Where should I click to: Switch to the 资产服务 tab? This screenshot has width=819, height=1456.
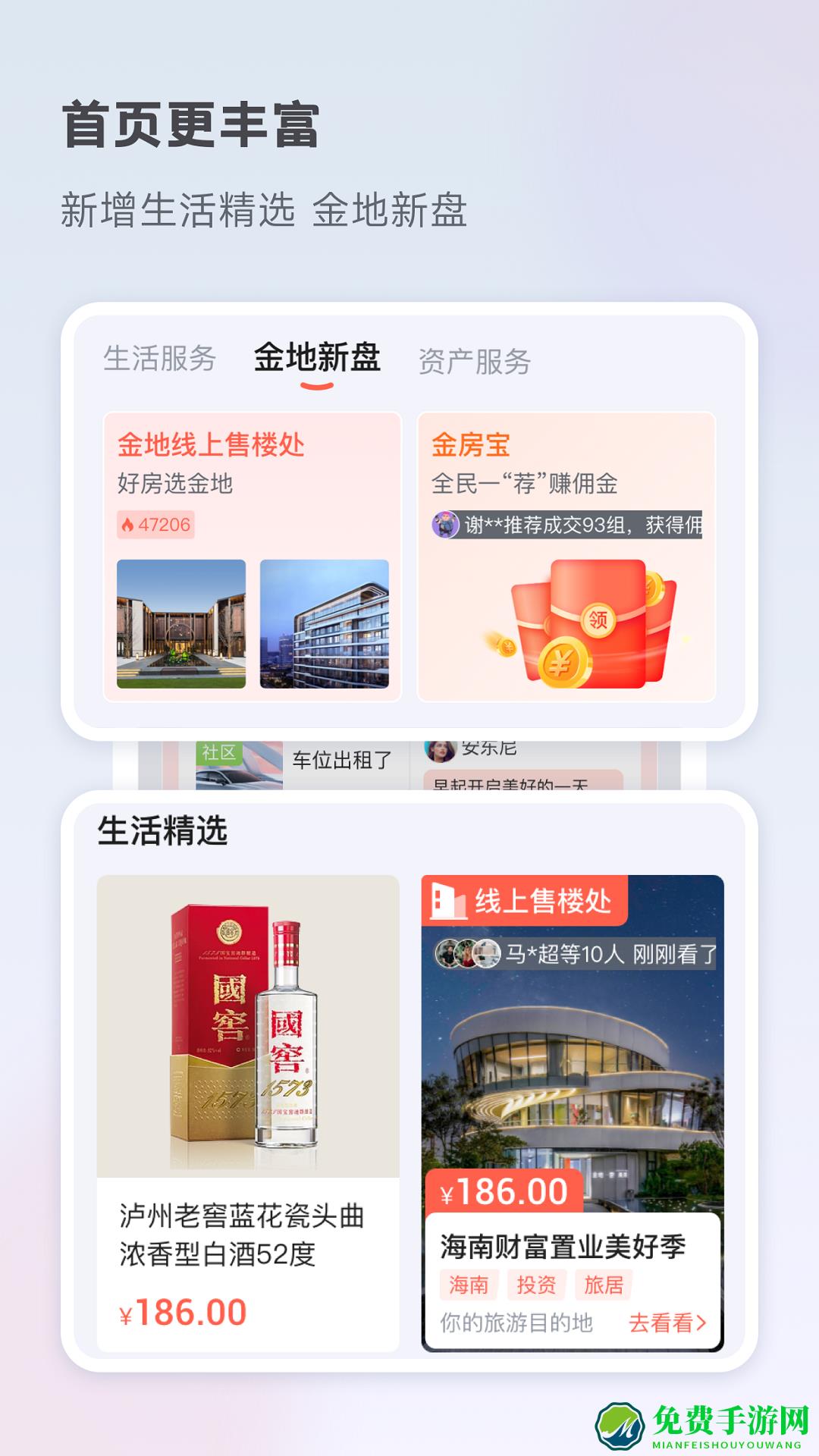pyautogui.click(x=474, y=360)
